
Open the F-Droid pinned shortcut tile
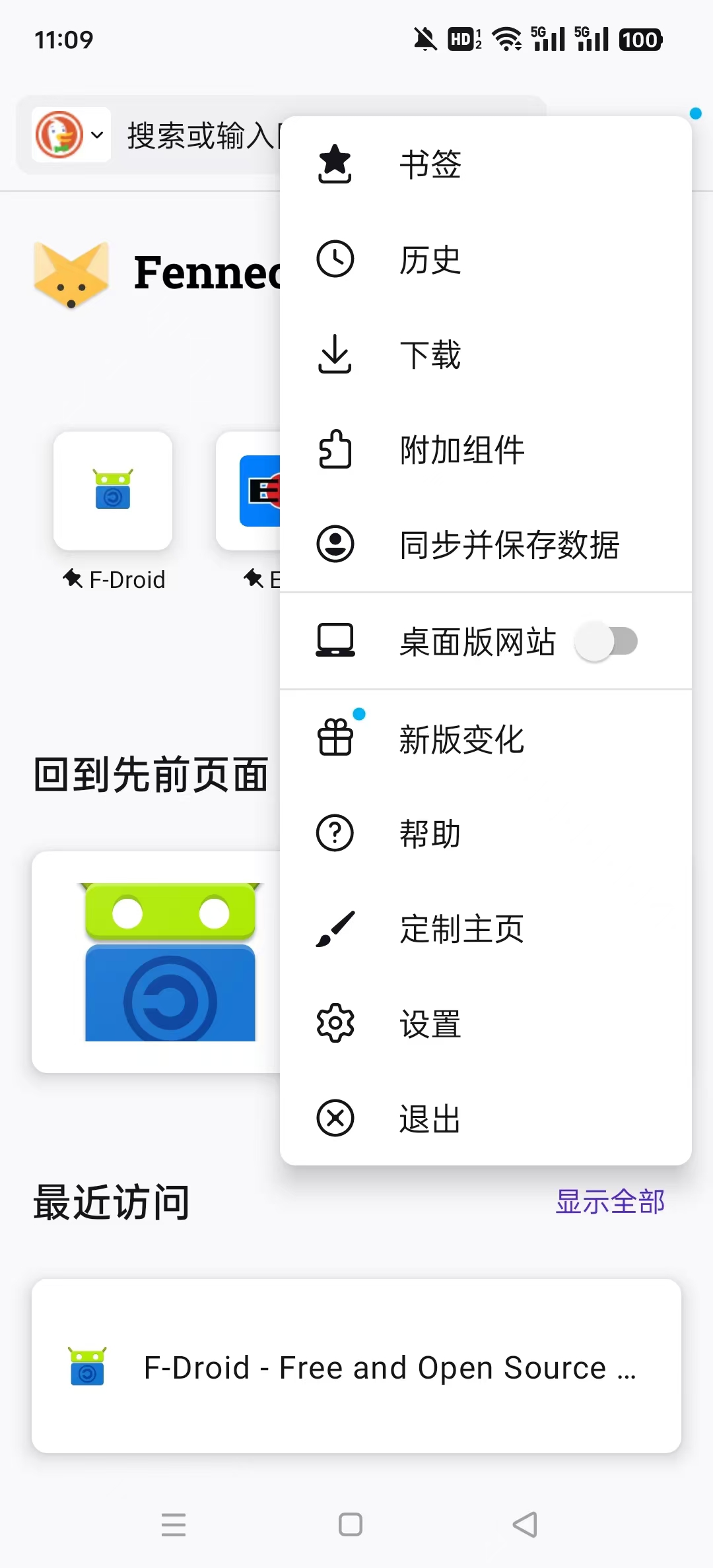point(113,491)
